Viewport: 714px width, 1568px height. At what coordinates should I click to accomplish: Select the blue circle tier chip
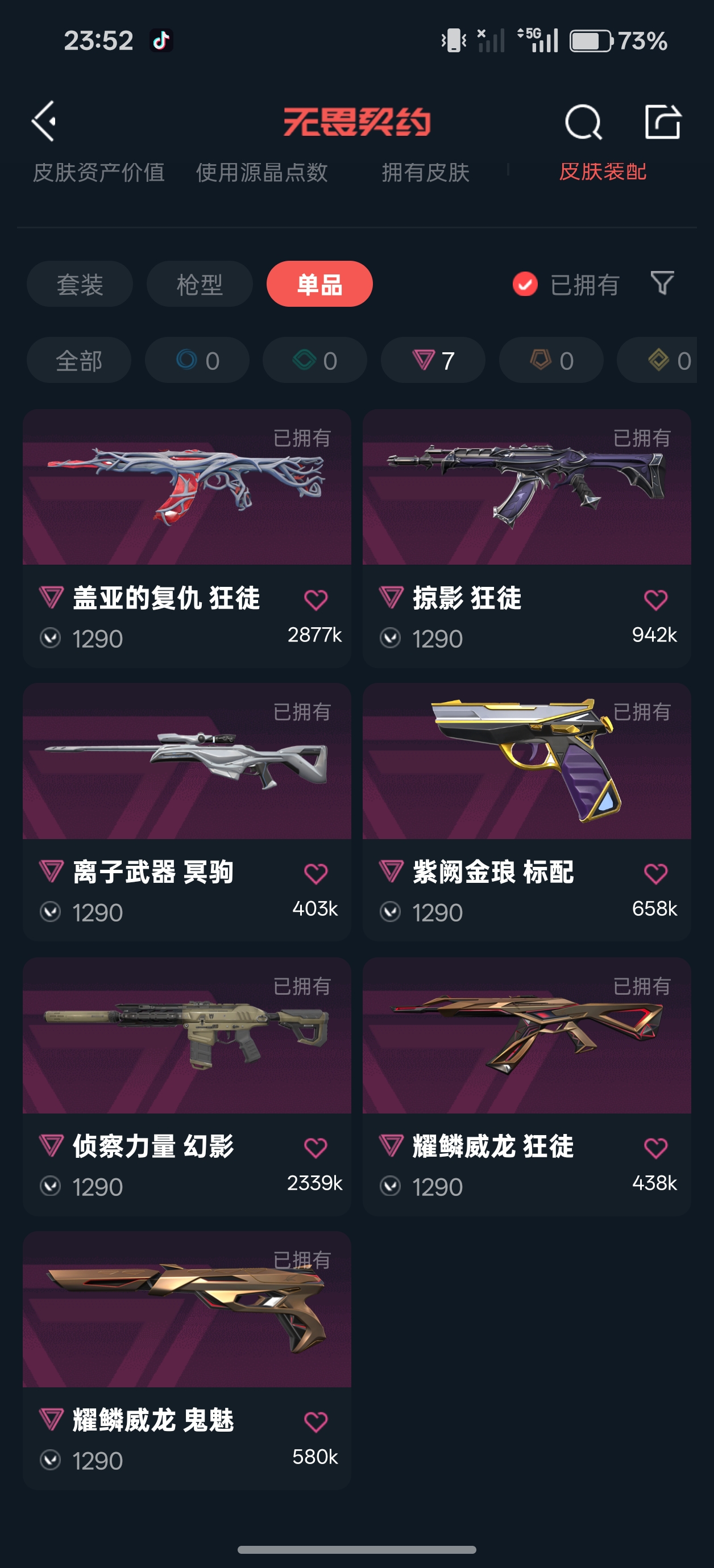click(197, 360)
